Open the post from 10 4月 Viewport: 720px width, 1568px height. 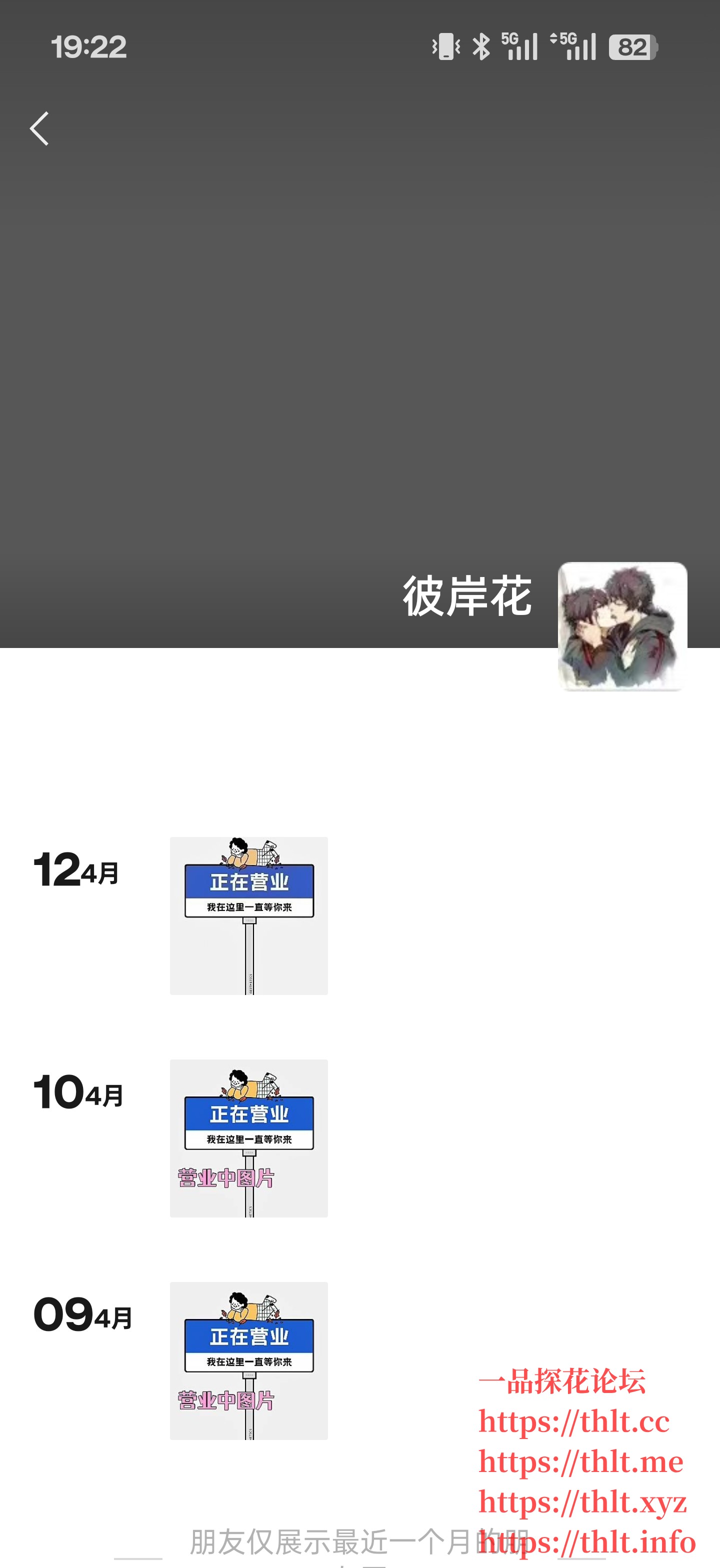pyautogui.click(x=248, y=1137)
